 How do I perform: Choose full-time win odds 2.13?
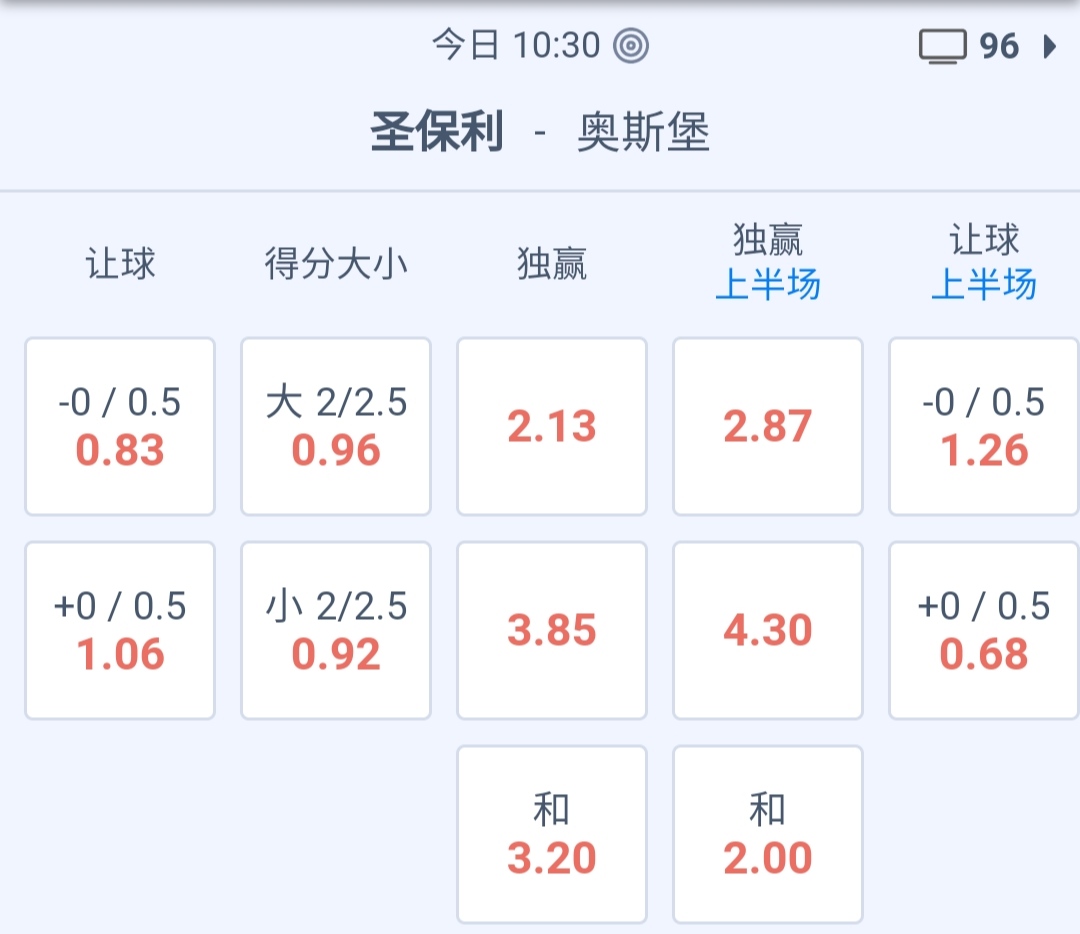click(552, 427)
